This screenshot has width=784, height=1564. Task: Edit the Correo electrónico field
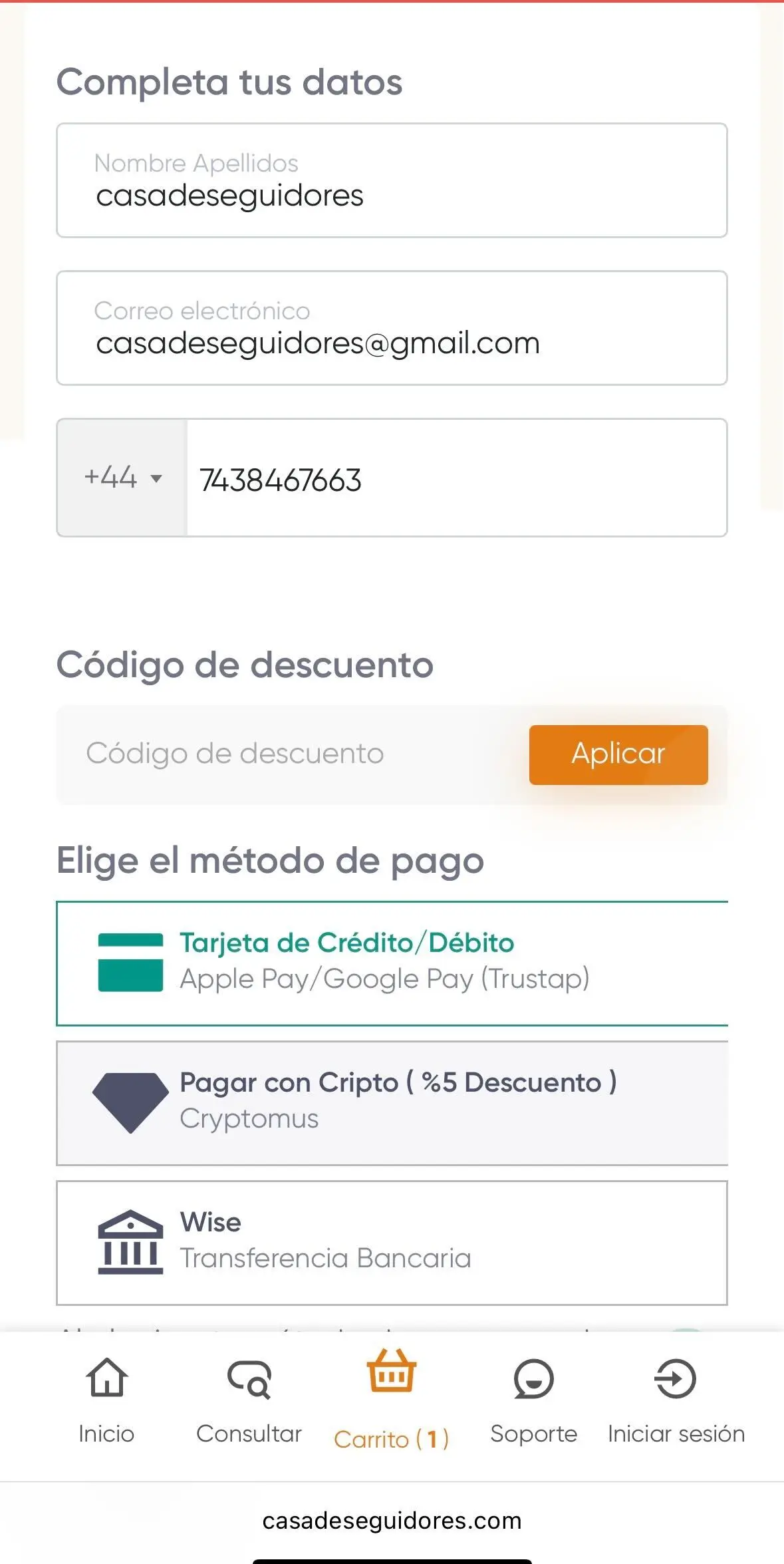tap(391, 329)
